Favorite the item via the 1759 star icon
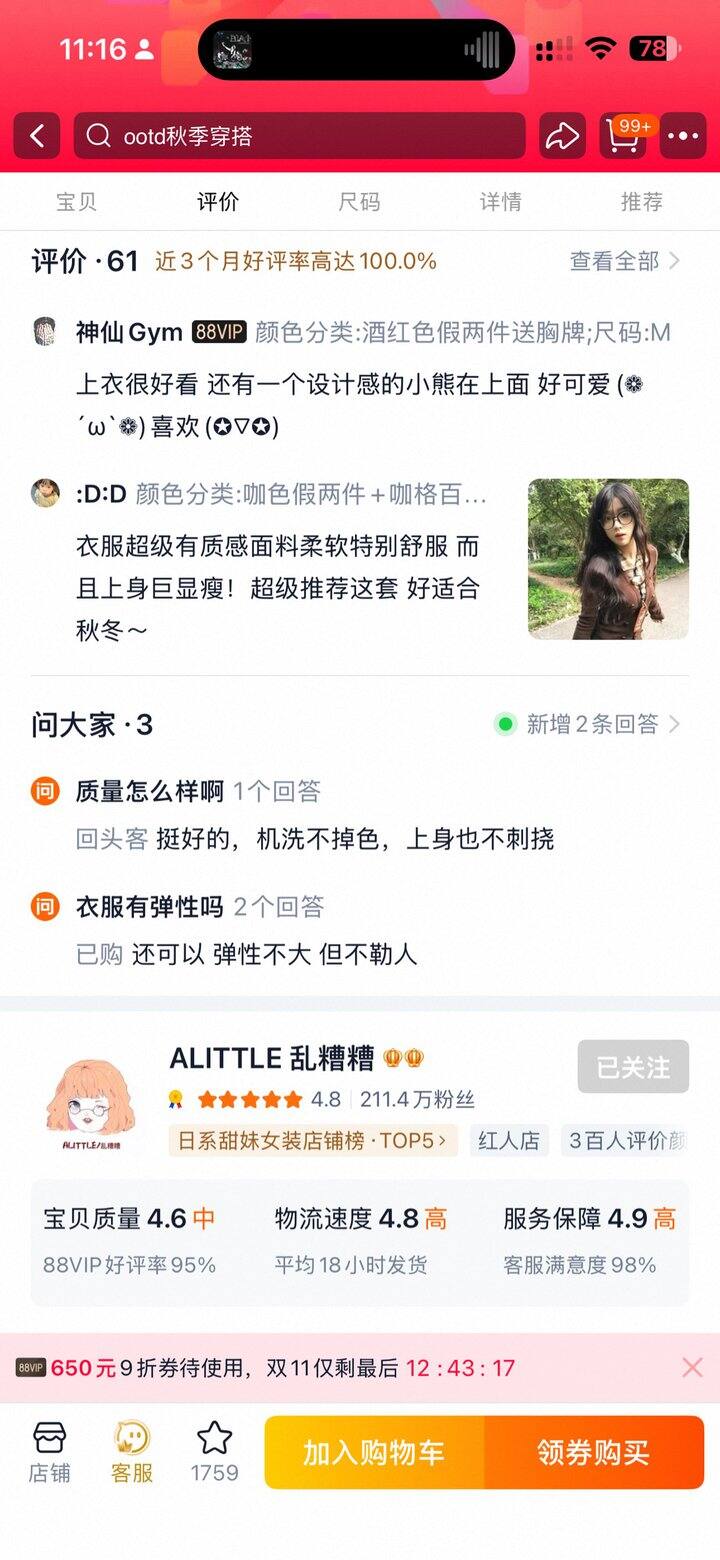The image size is (720, 1560). click(214, 1451)
